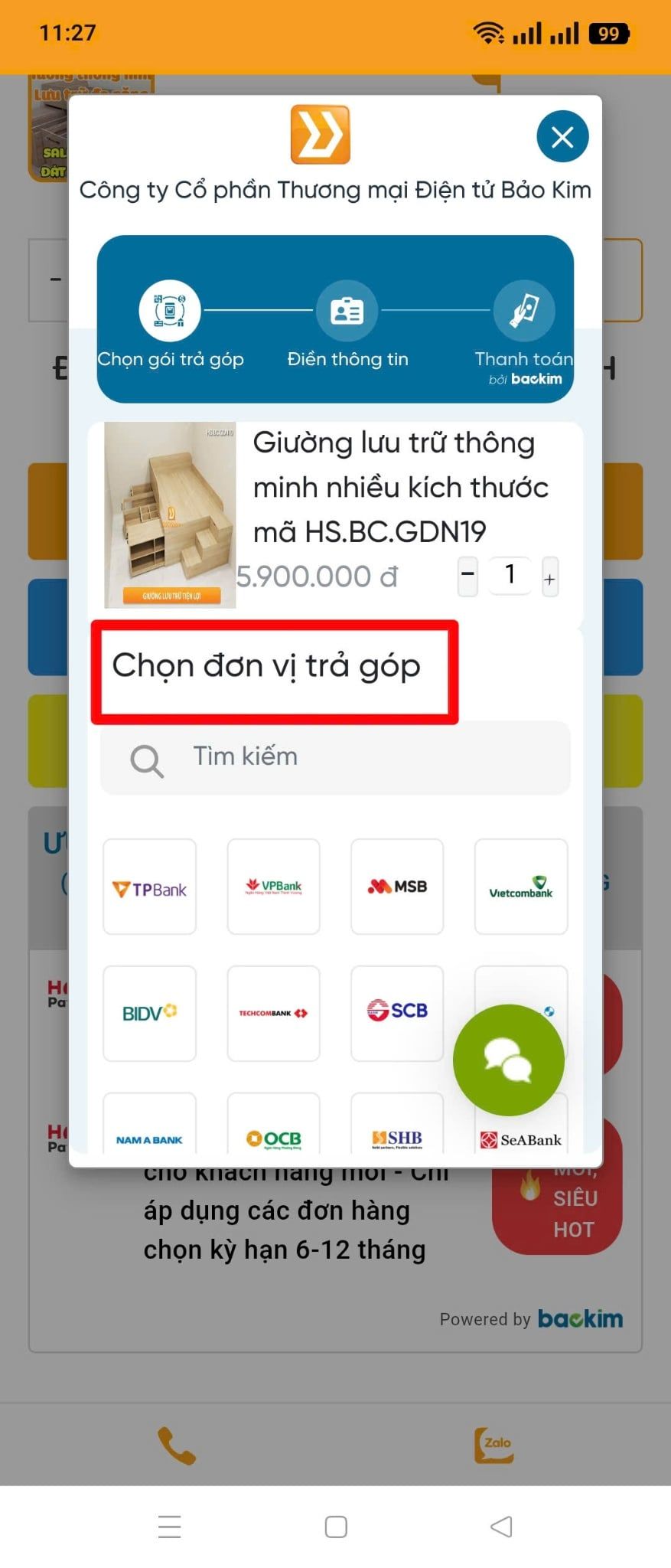Increase product quantity with plus button

click(549, 578)
